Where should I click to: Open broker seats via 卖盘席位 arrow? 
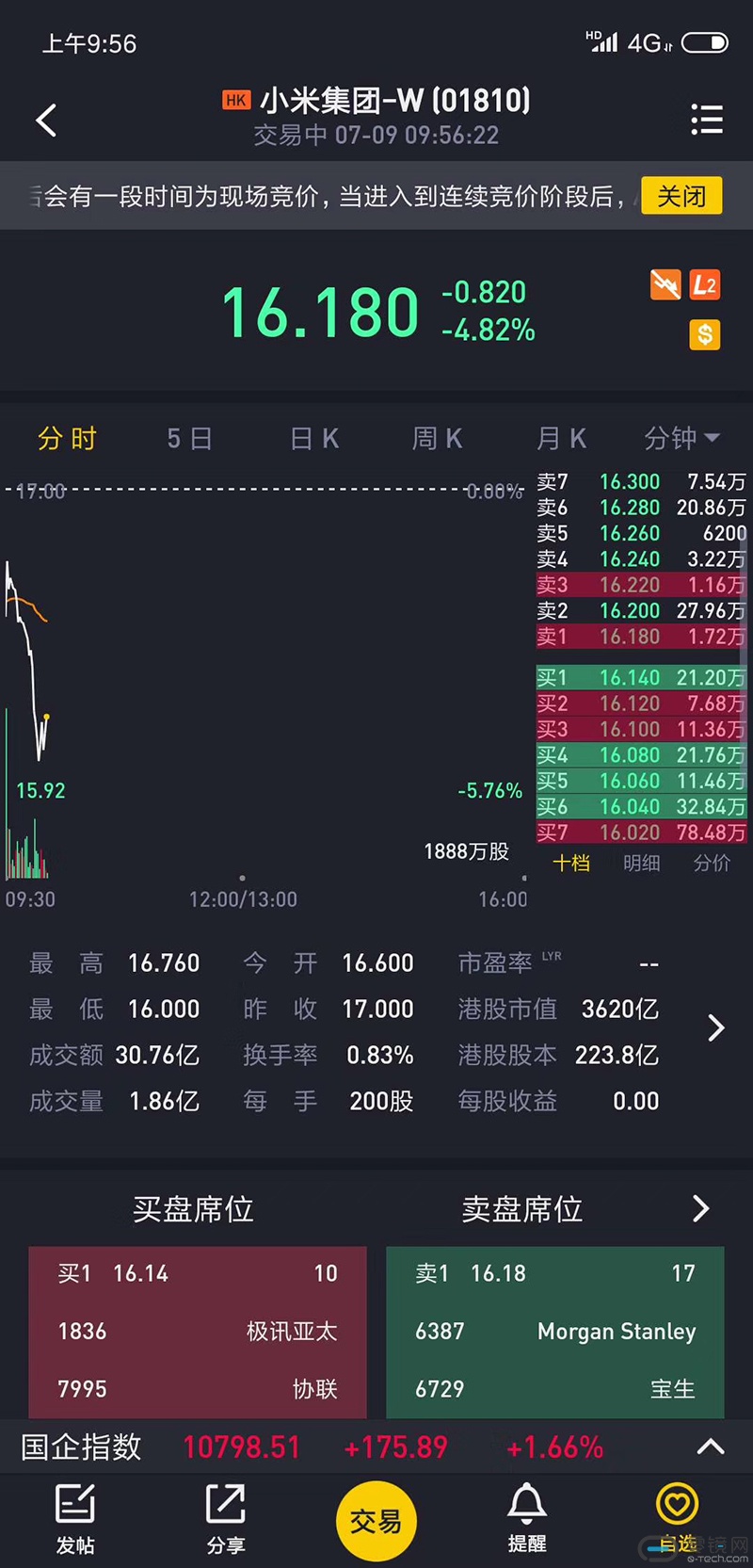[x=700, y=1208]
